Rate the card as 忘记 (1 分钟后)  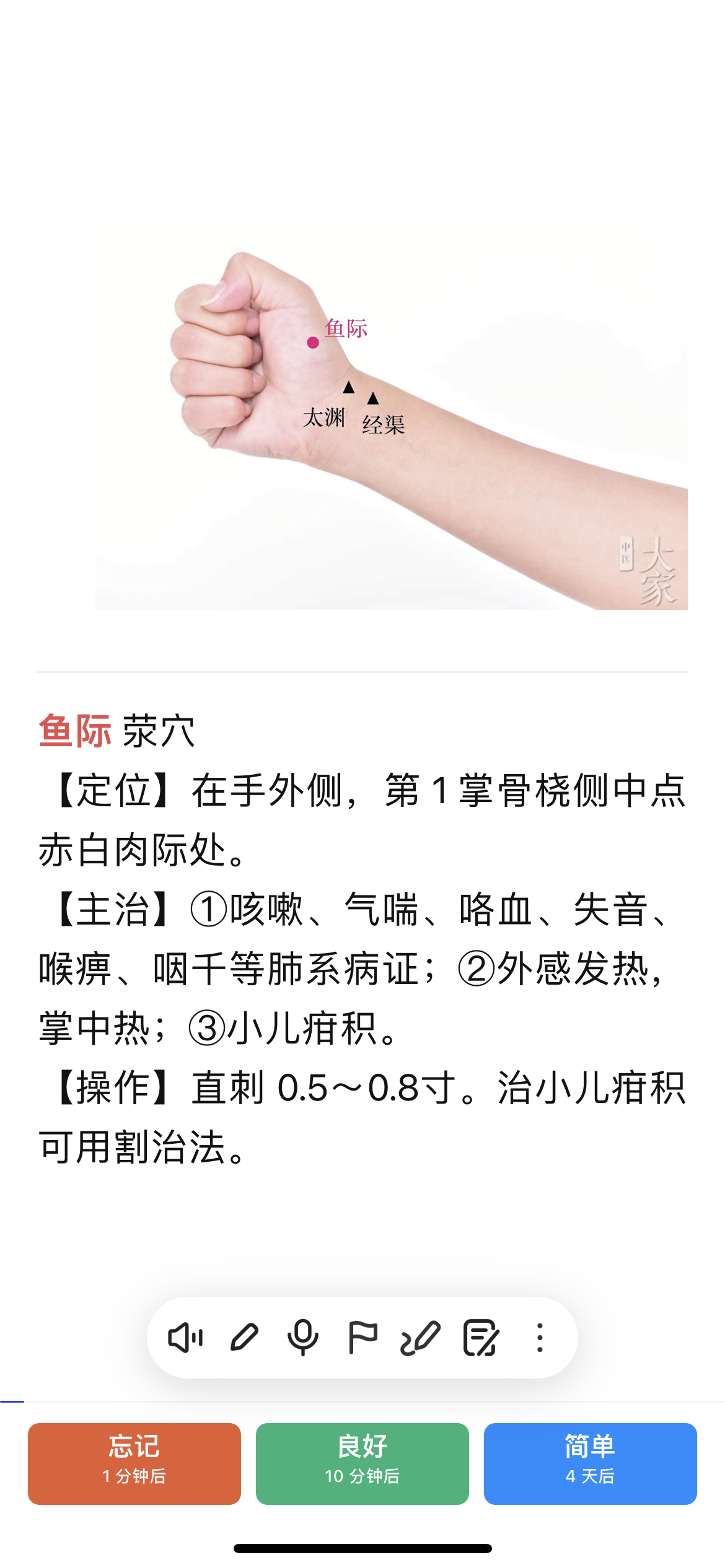[x=134, y=1463]
